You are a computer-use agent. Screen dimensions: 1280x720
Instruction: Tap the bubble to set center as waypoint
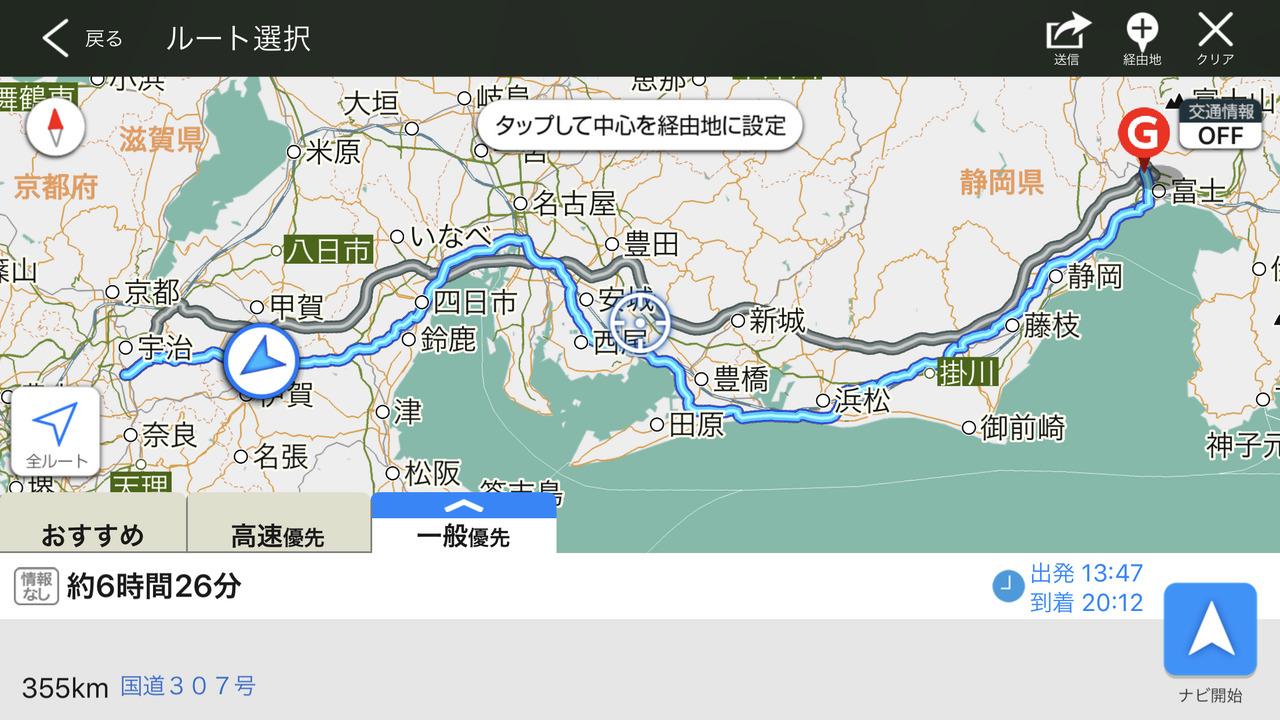[641, 126]
